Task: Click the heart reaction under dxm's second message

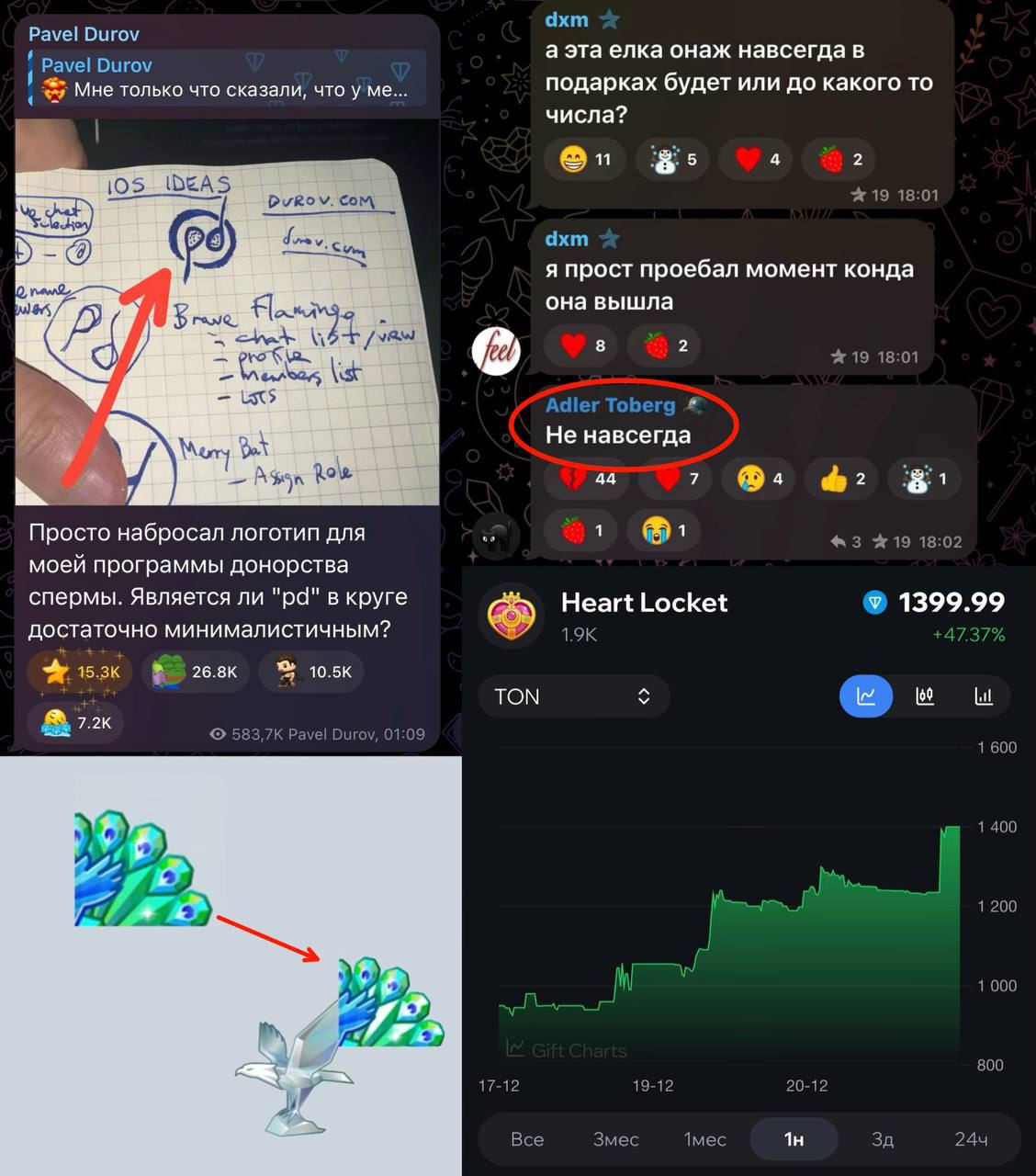Action: click(x=580, y=345)
